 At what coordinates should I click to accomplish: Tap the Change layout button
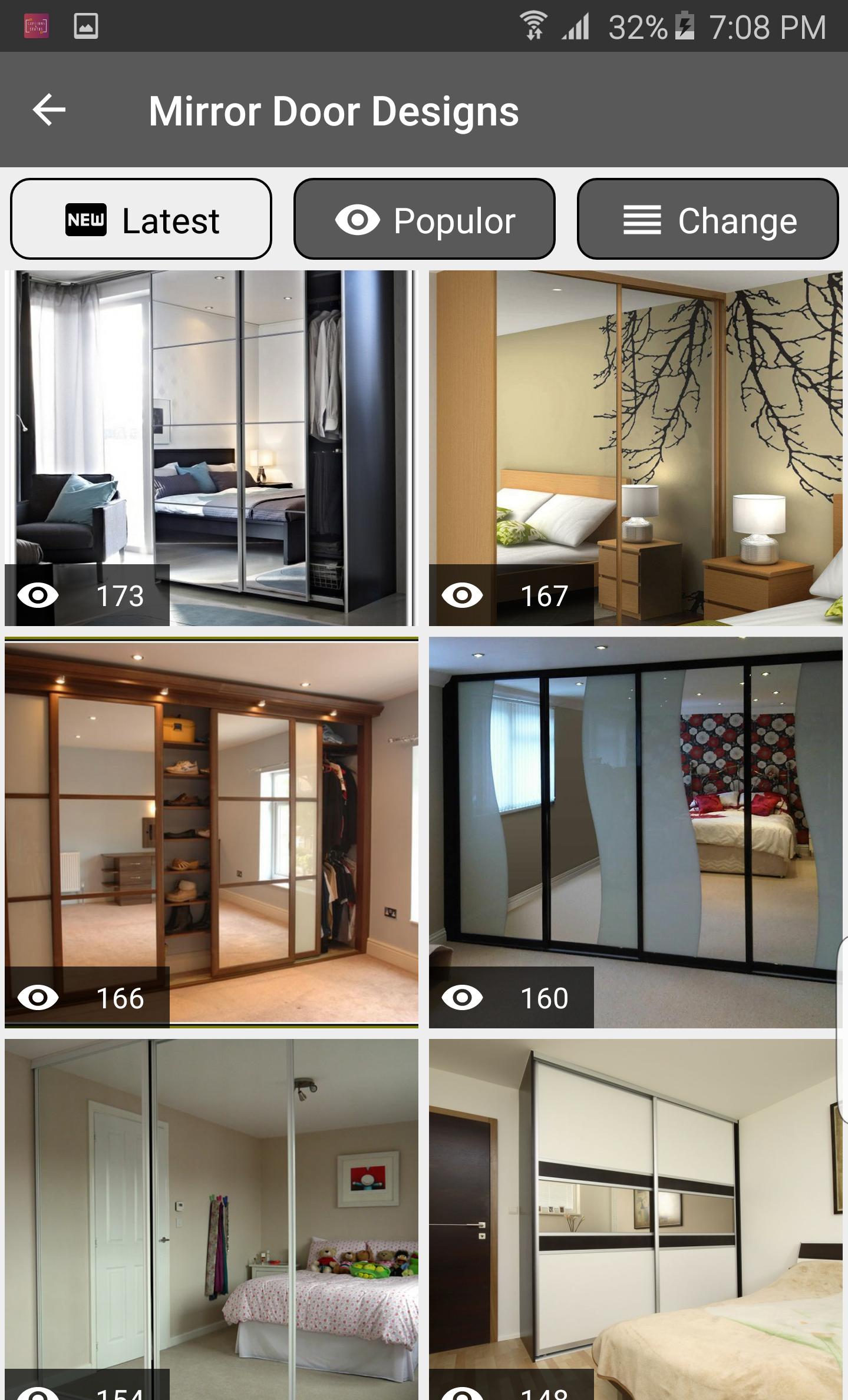707,219
